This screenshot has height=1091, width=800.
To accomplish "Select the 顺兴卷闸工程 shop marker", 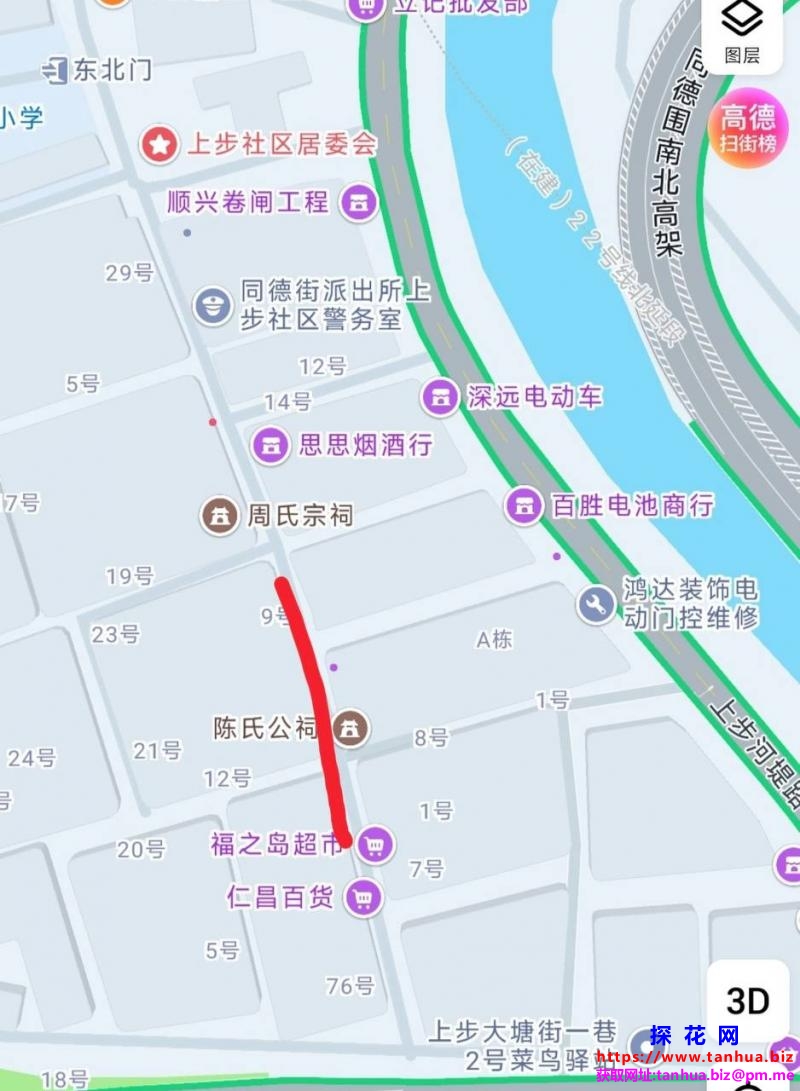I will tap(358, 203).
